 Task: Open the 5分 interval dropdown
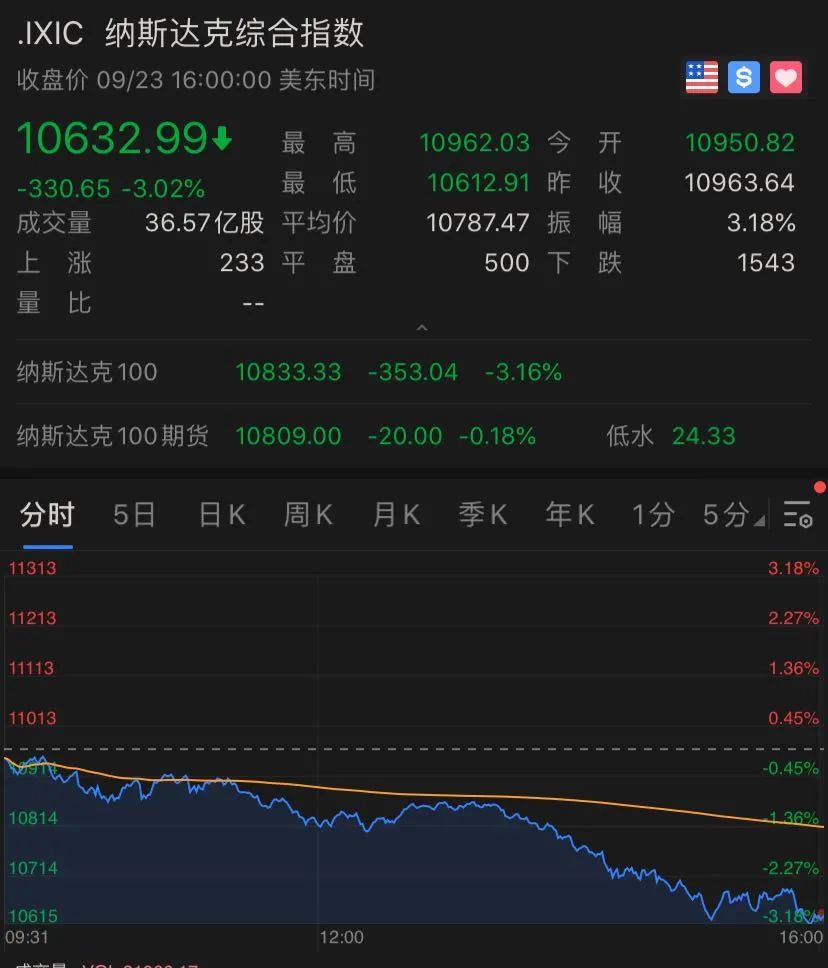(732, 515)
